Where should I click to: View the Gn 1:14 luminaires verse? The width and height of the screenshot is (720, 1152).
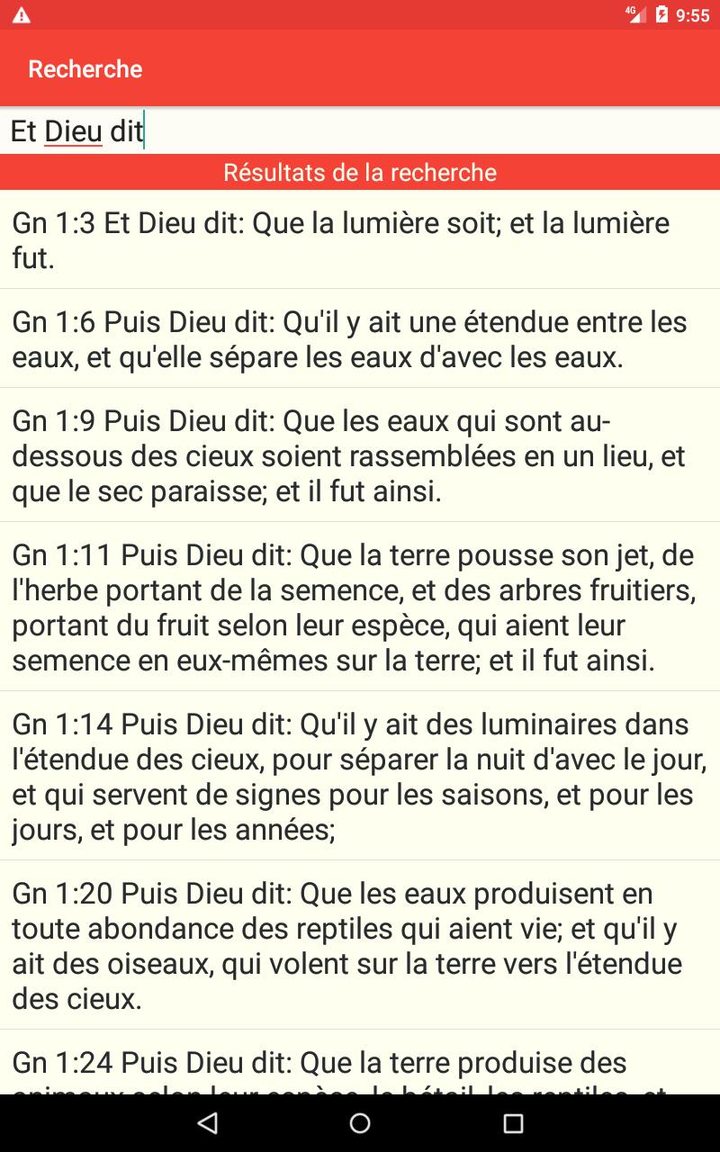click(360, 776)
